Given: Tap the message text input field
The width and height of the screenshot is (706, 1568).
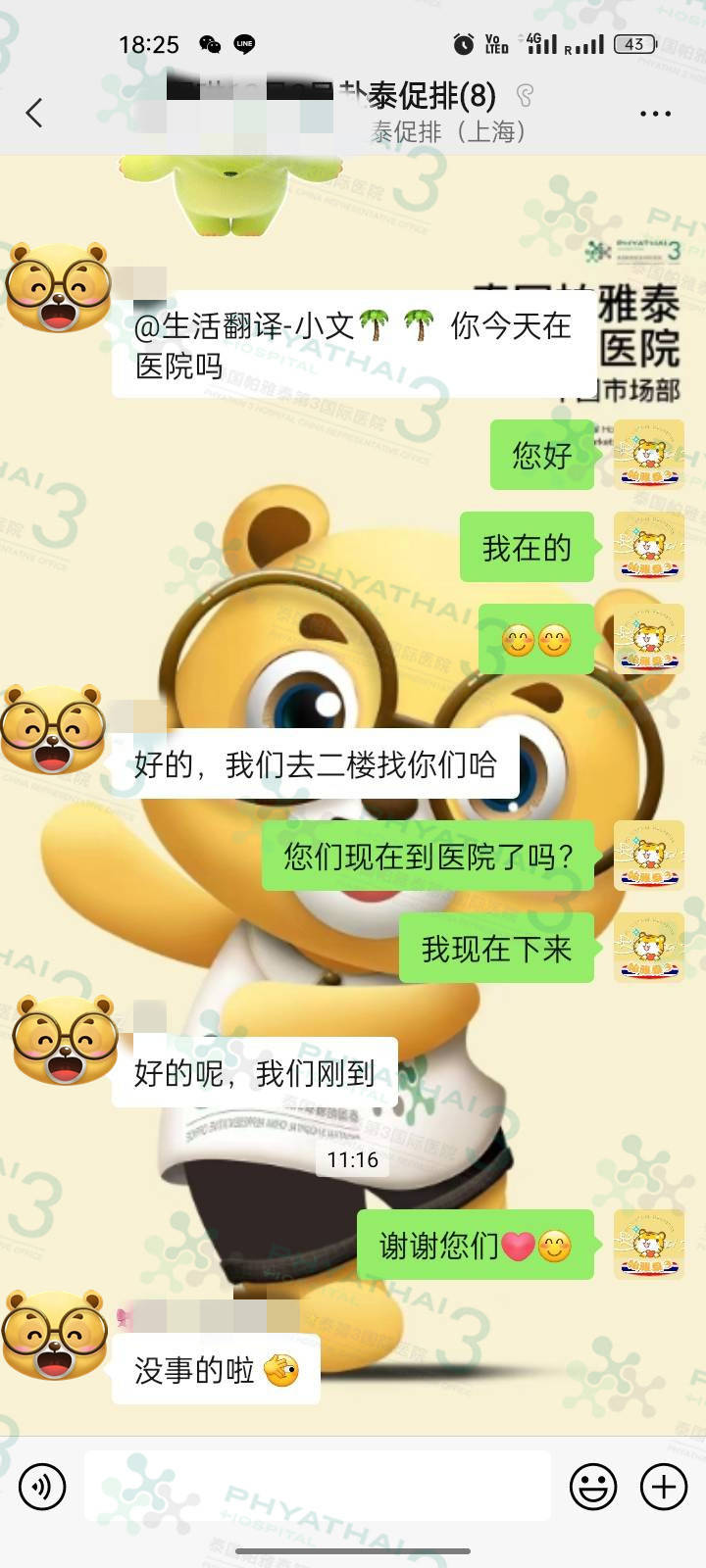Looking at the screenshot, I should coord(317,1487).
